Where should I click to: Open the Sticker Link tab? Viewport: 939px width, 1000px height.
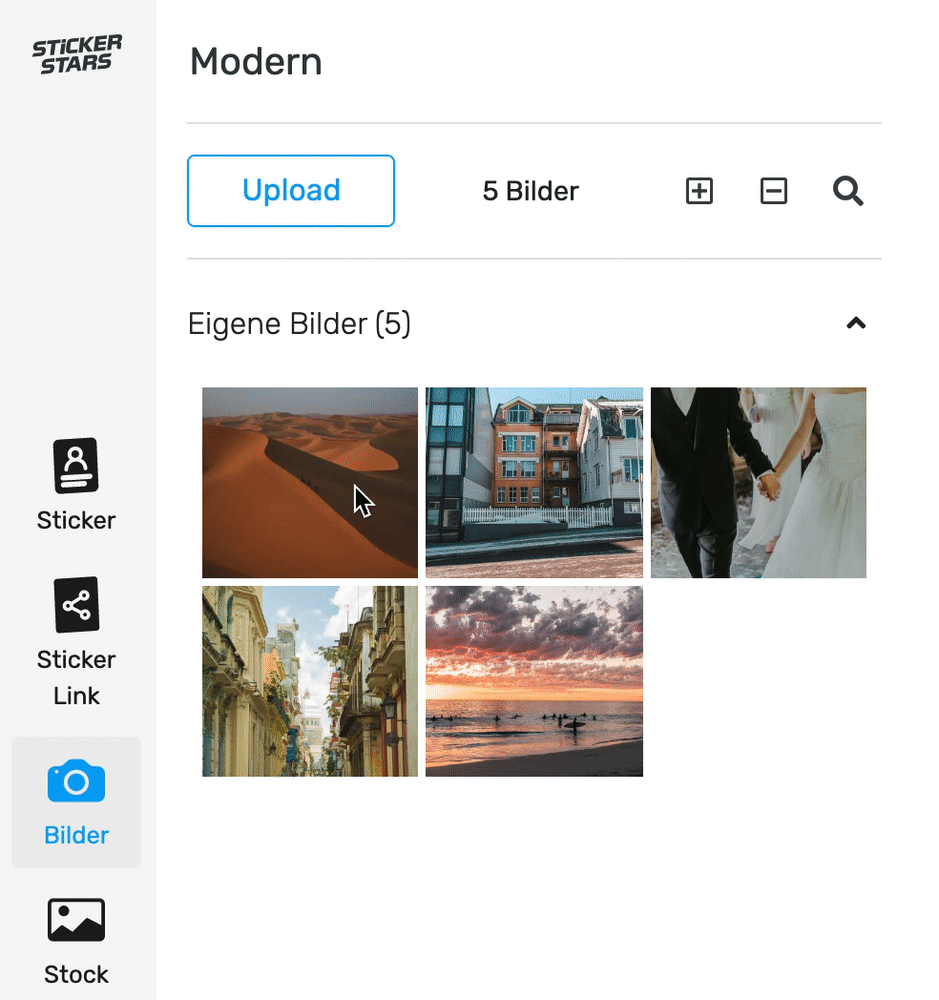76,640
